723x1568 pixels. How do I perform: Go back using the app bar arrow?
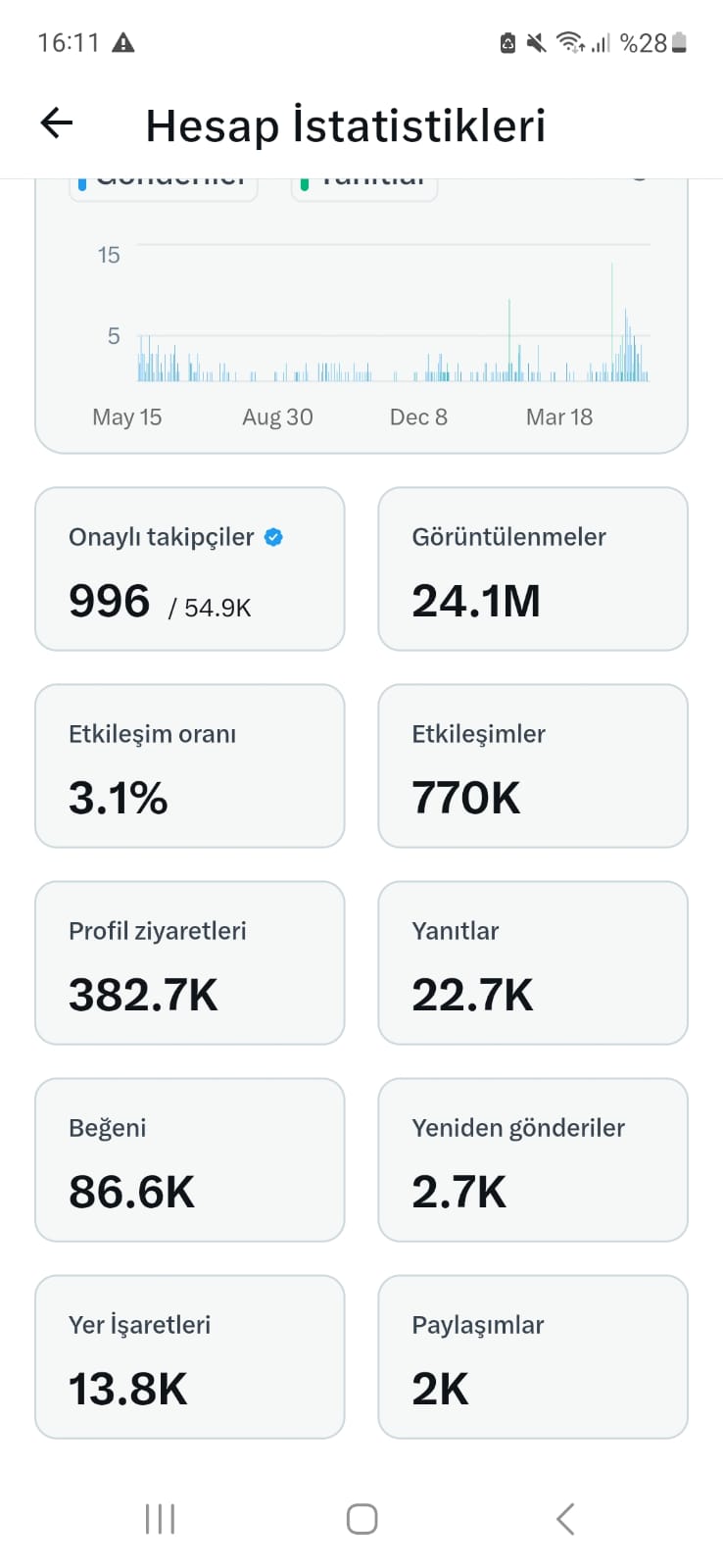tap(57, 123)
